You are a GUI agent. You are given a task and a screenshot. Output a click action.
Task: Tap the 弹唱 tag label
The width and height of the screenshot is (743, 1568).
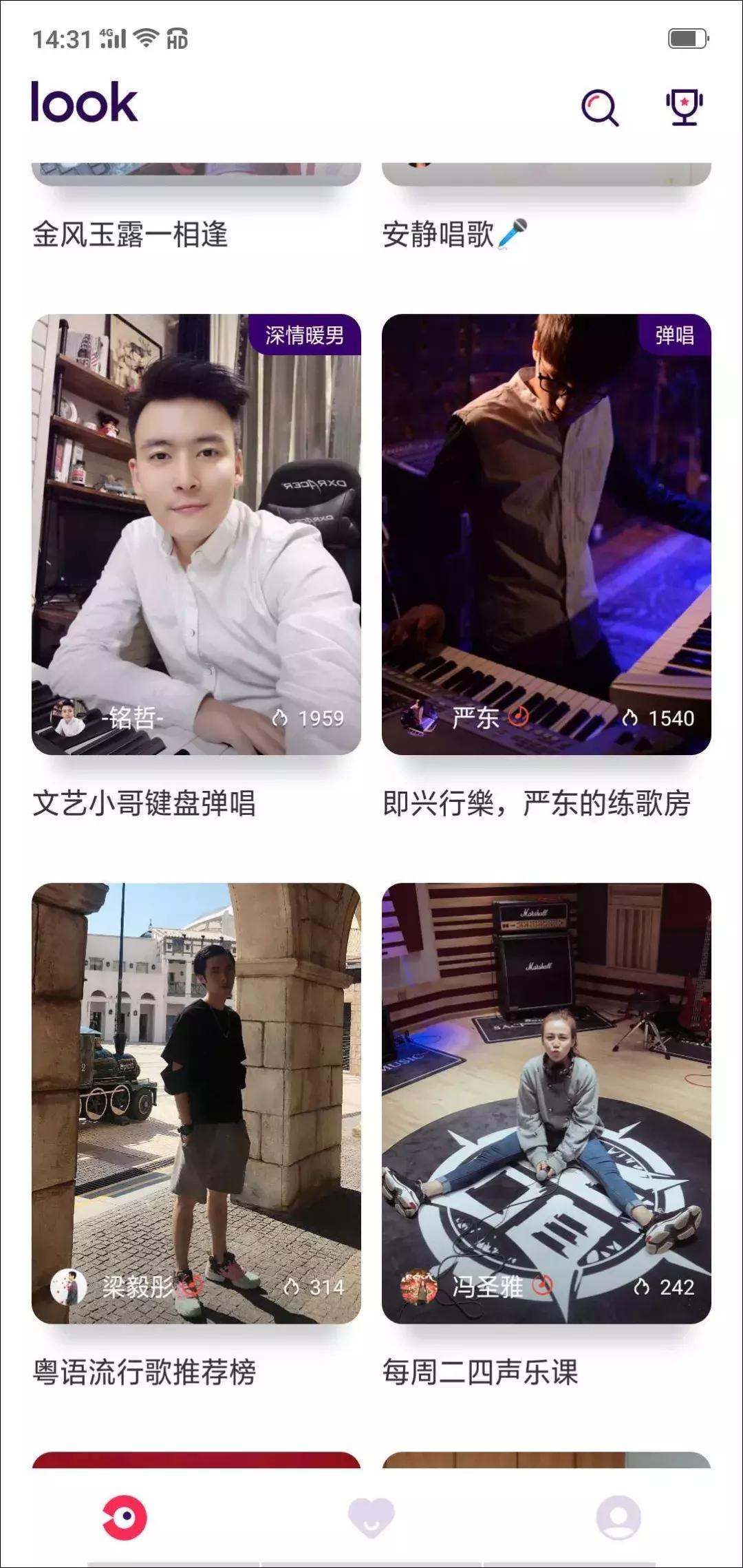[674, 335]
